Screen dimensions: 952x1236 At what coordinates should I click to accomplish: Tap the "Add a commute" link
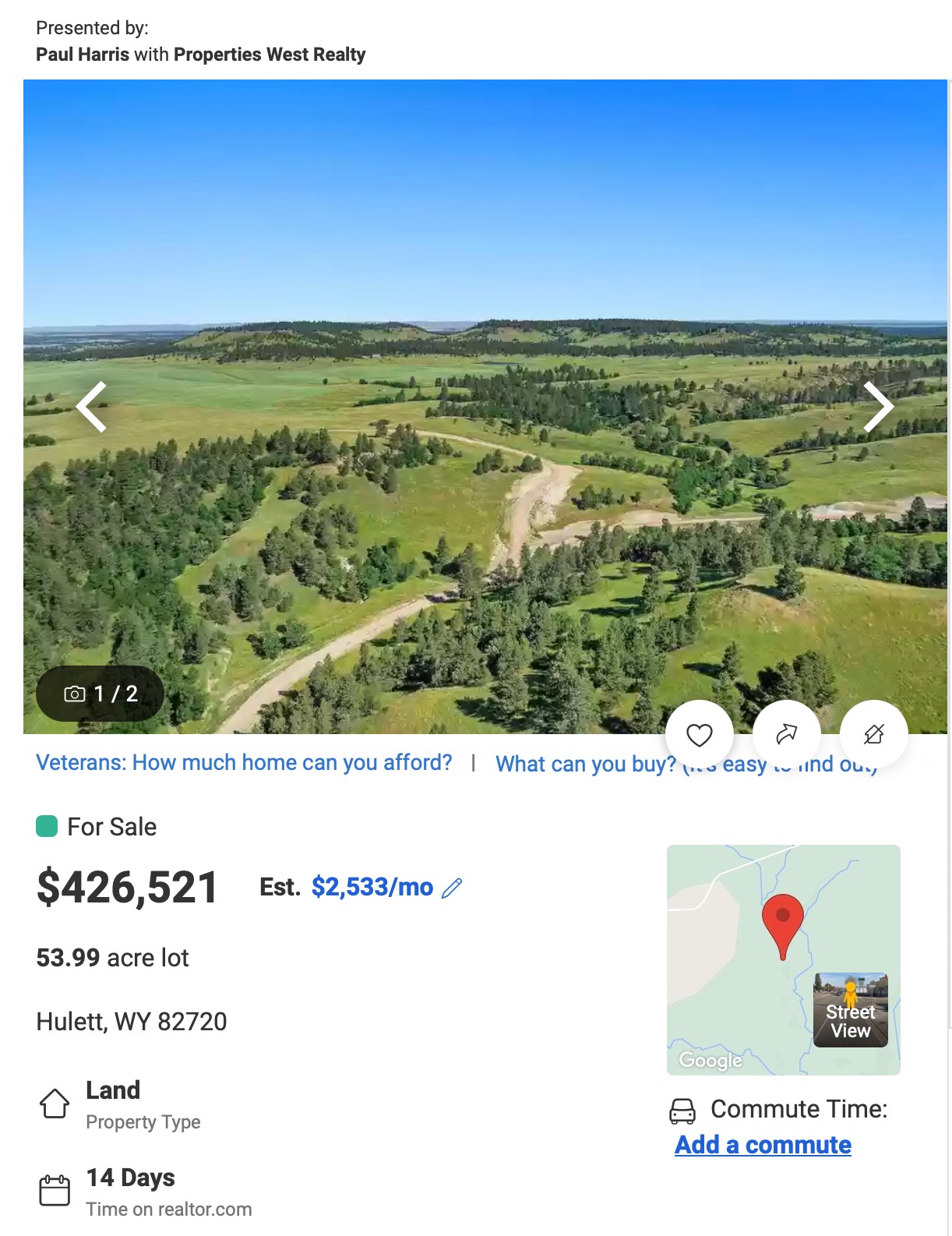click(x=763, y=1145)
